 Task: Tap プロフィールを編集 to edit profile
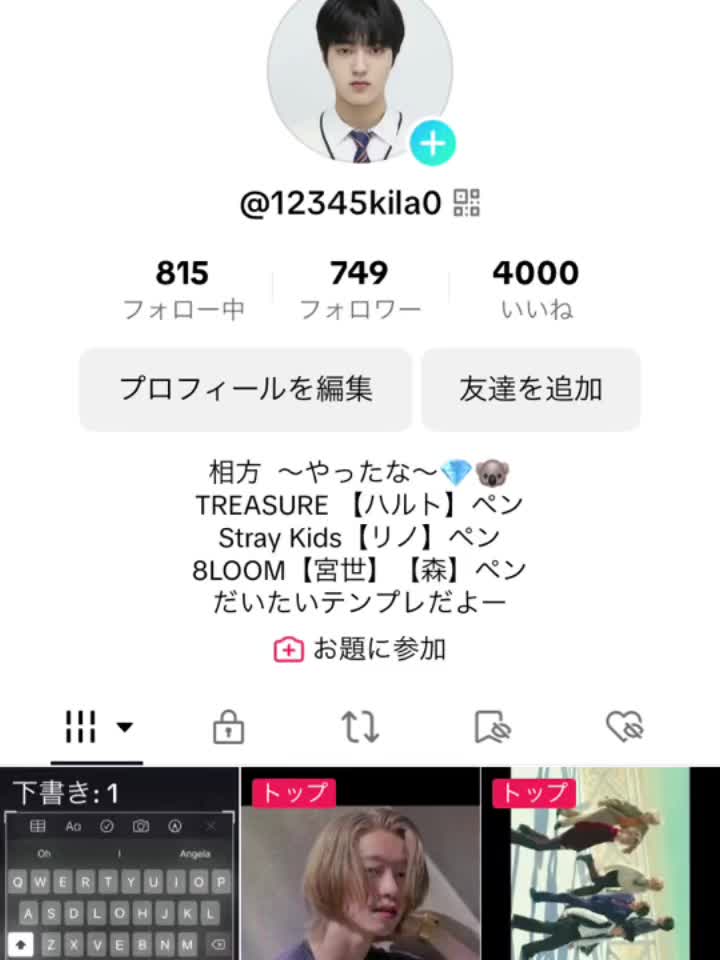(245, 389)
